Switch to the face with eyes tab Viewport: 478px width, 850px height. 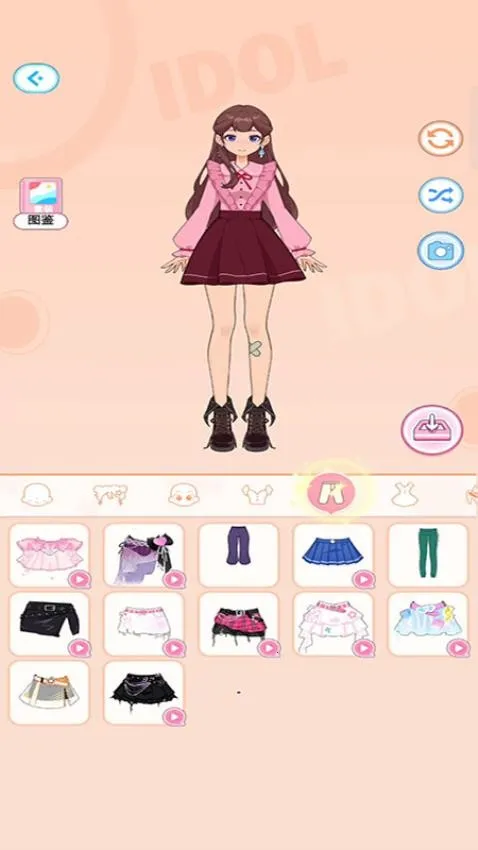pos(184,494)
